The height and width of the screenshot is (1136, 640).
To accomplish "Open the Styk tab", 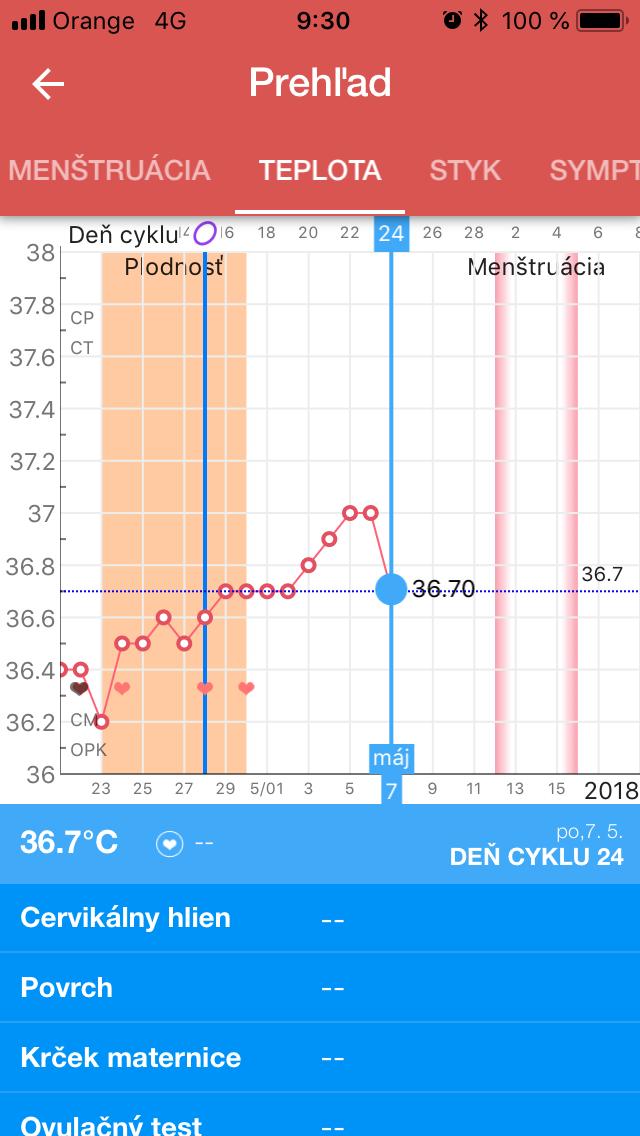I will click(x=465, y=170).
